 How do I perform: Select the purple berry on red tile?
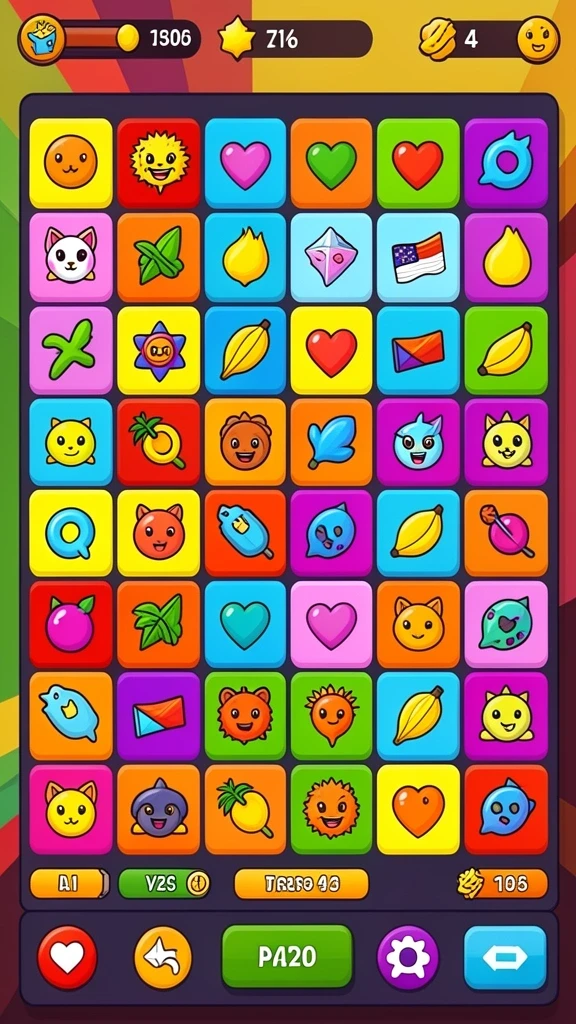coord(71,624)
